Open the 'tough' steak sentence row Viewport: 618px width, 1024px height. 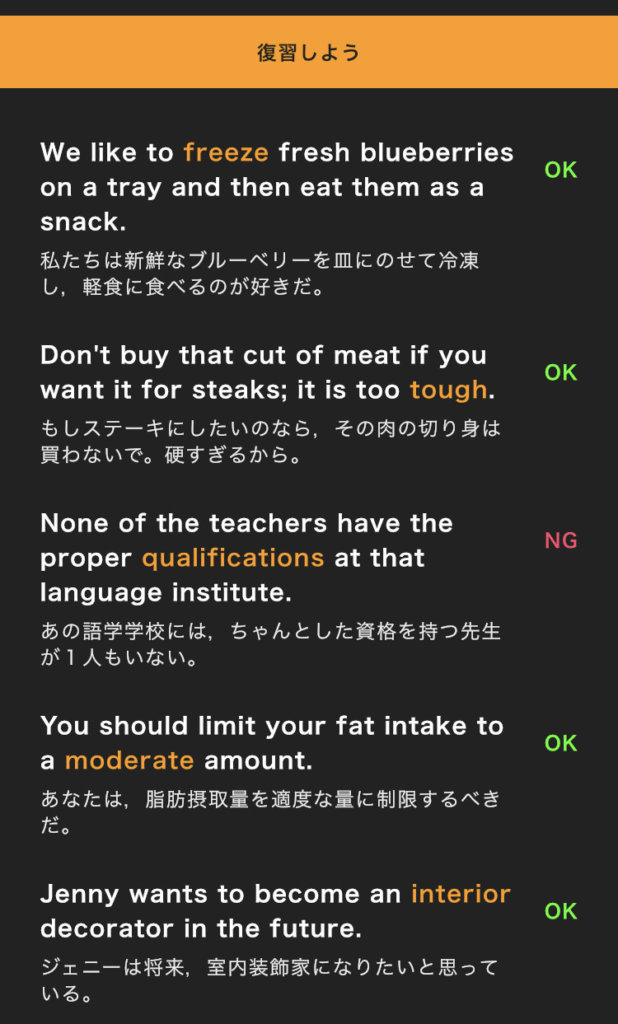[309, 405]
